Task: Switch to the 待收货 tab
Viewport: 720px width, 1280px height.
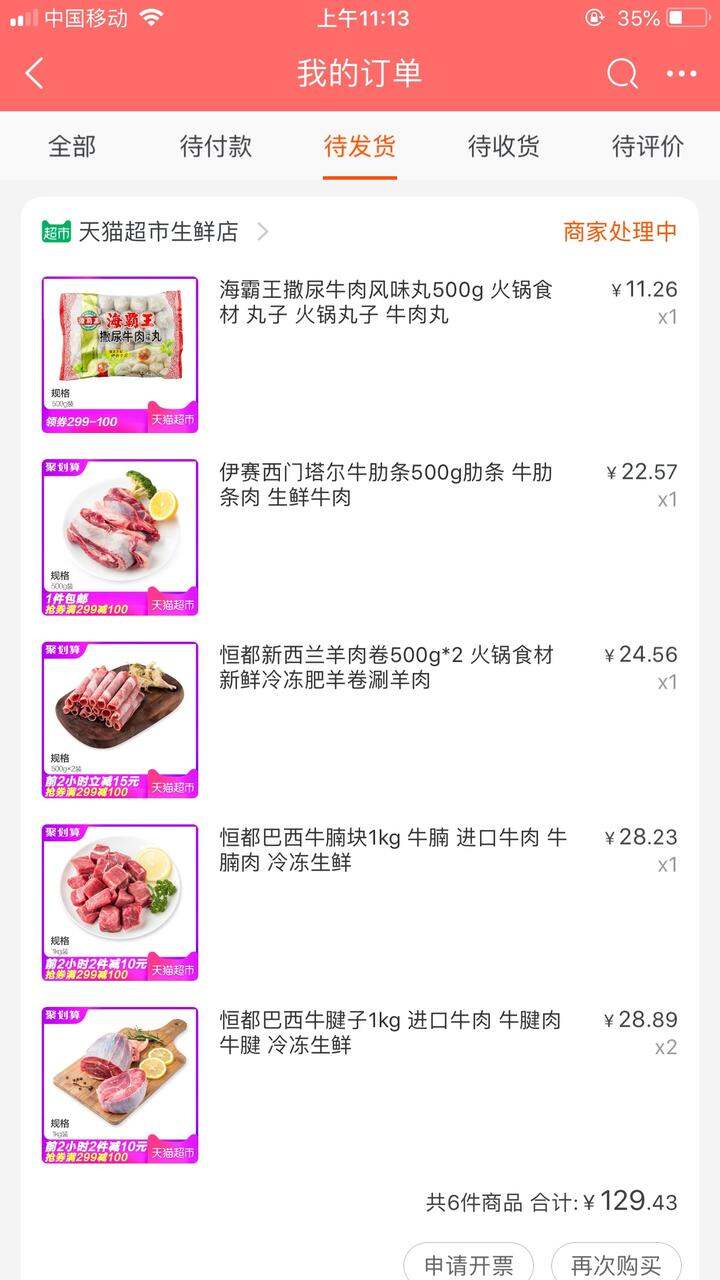Action: tap(504, 146)
